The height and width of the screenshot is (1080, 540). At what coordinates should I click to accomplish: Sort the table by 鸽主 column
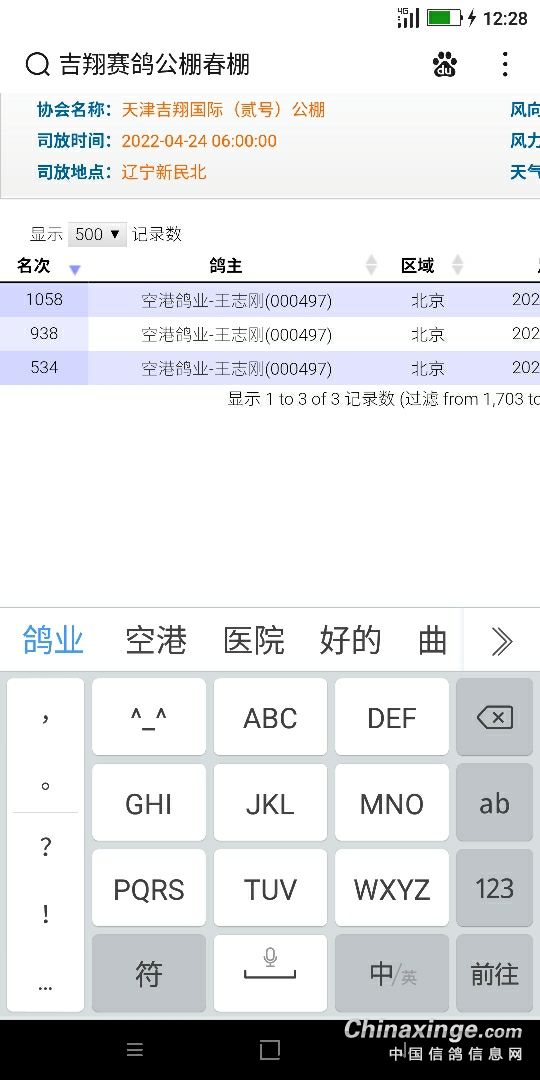(226, 266)
